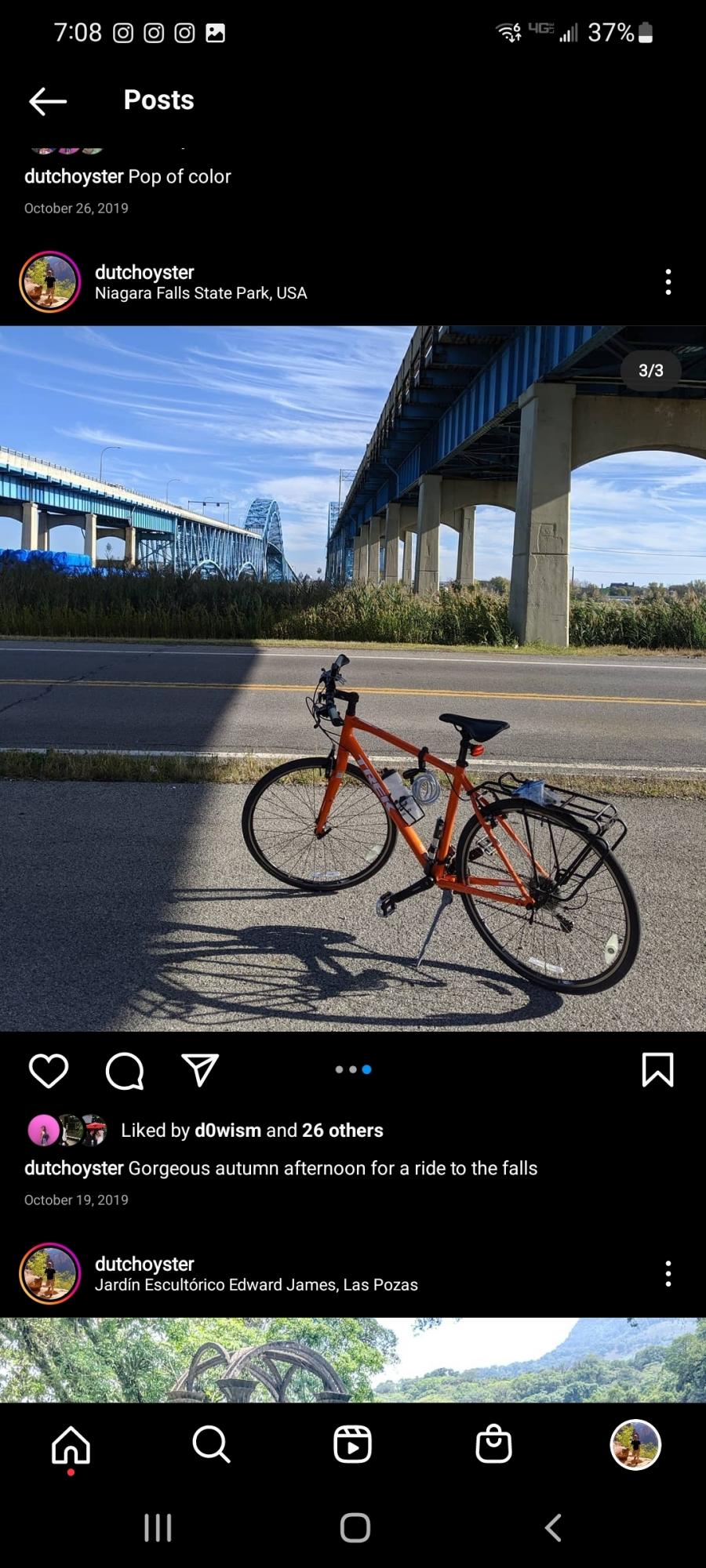Open the options menu on the Las Pozas post
The height and width of the screenshot is (1568, 706).
668,1274
